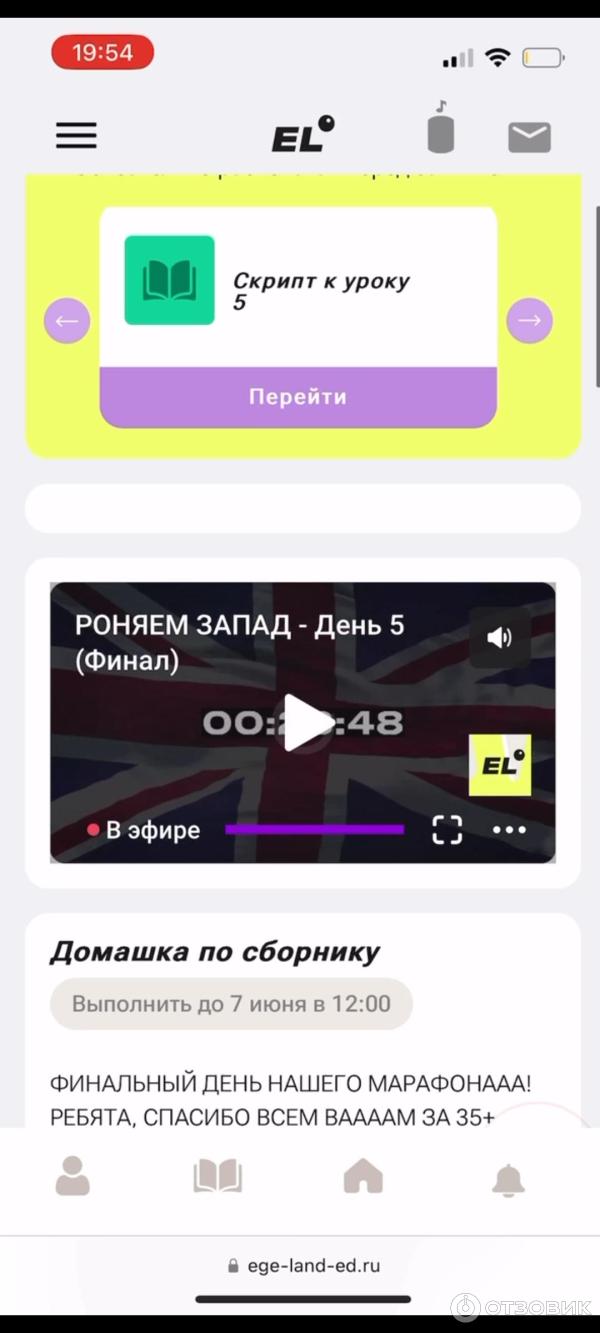This screenshot has height=1333, width=600.
Task: Play the РОНЯЕМ ЗАПАД День 5 video
Action: coord(303,722)
